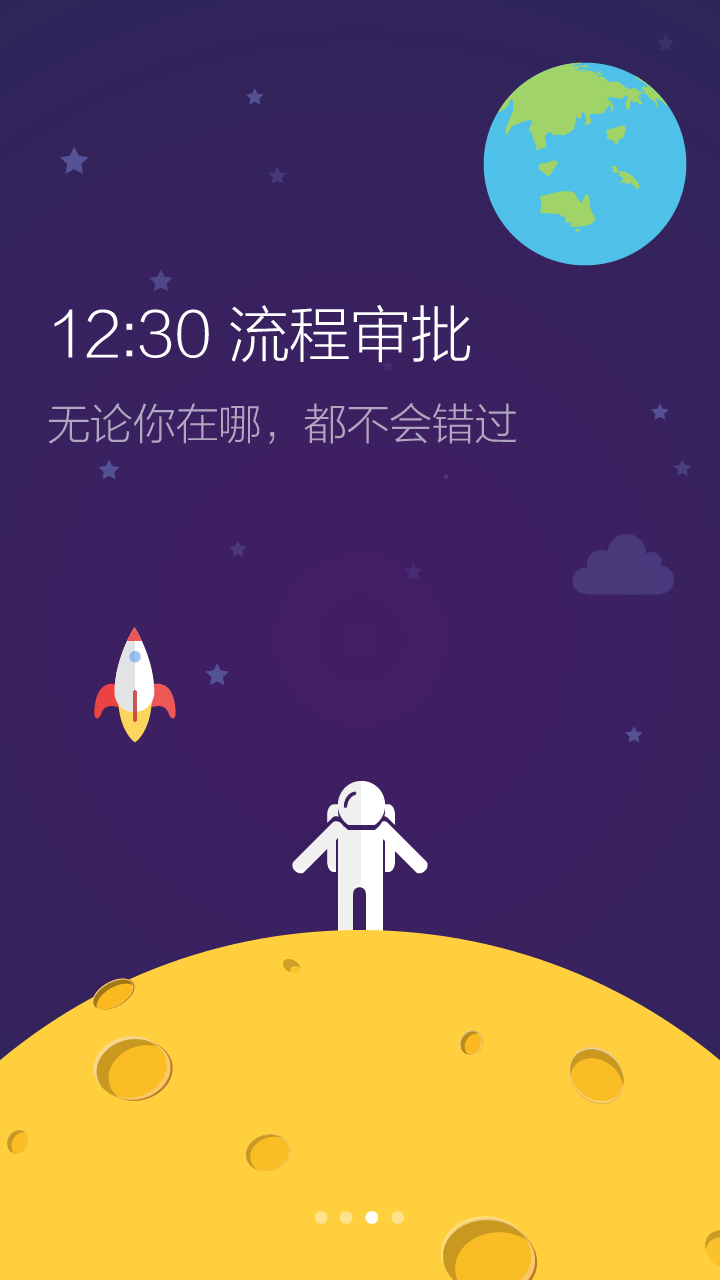Go to the last page indicator dot

(x=398, y=1217)
